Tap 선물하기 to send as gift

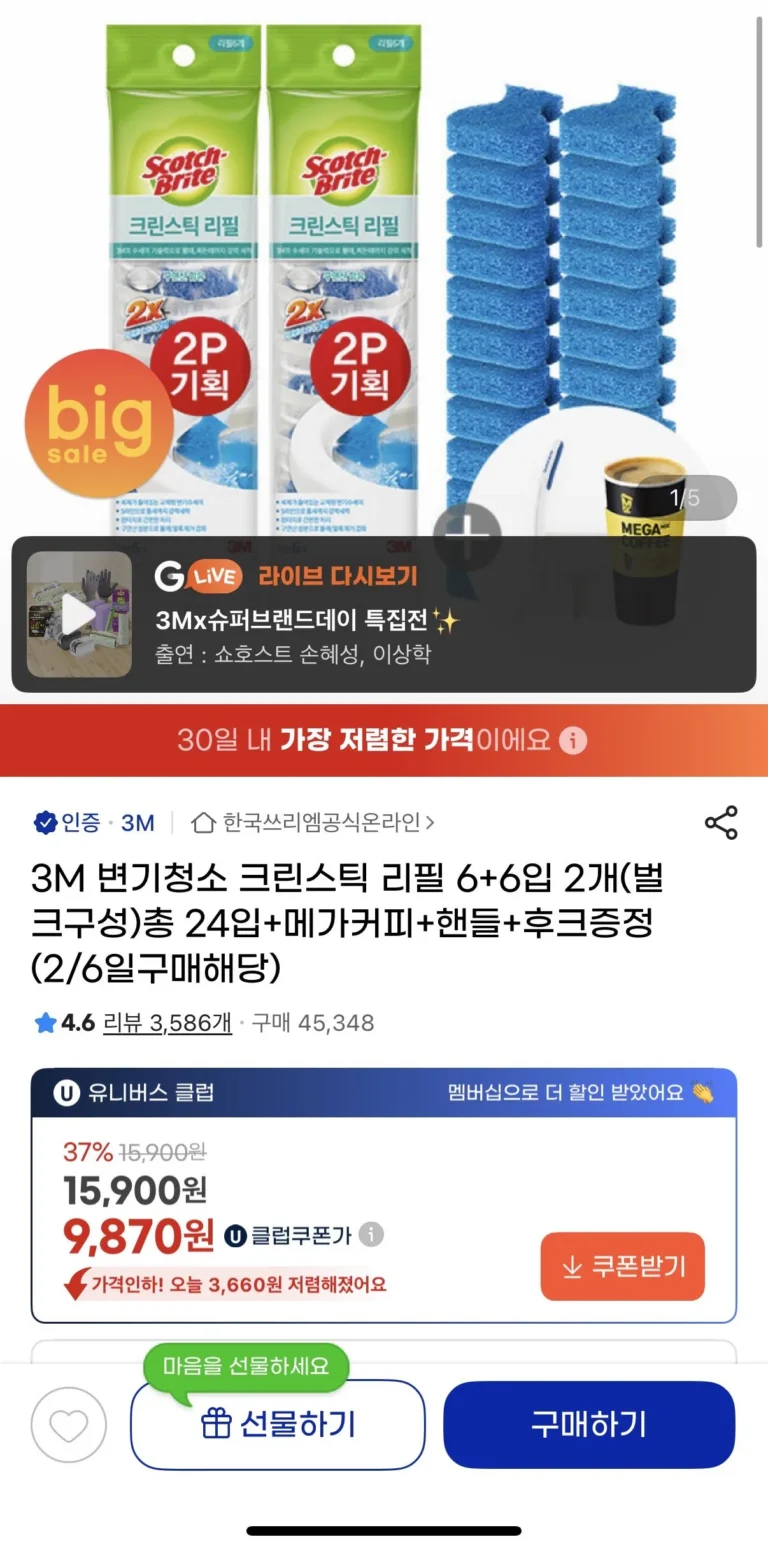point(278,1425)
